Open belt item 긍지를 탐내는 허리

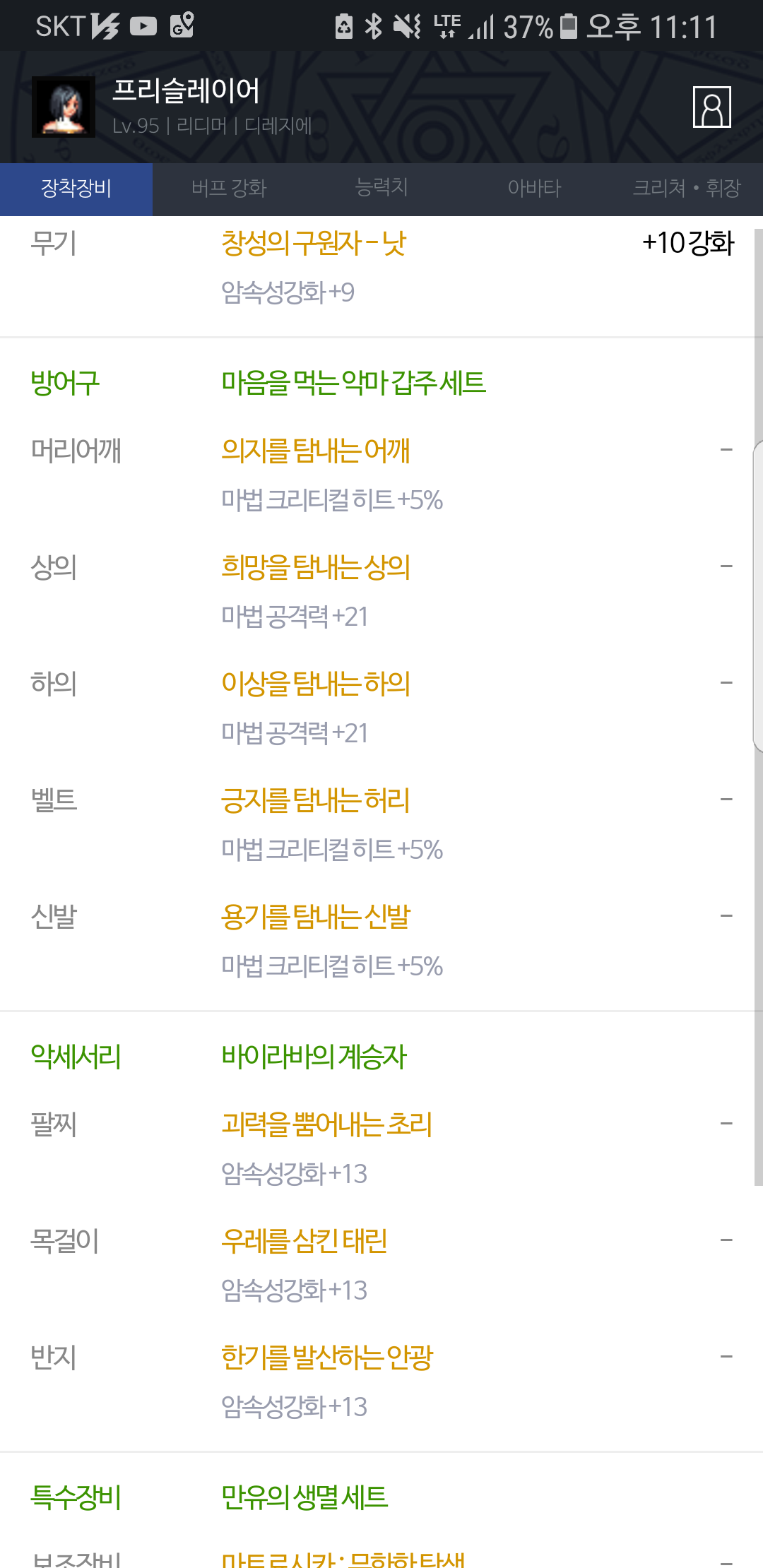[x=316, y=800]
